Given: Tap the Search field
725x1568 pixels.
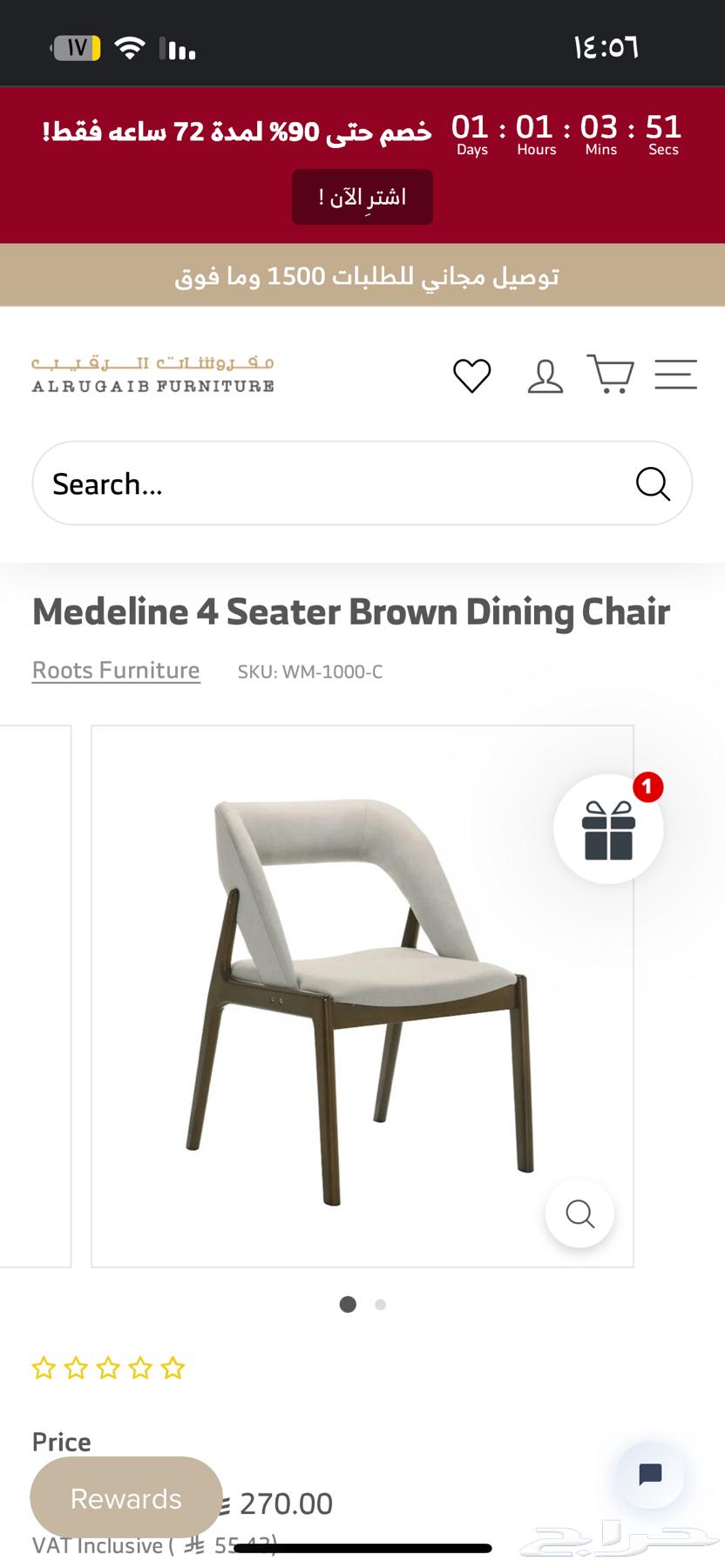Looking at the screenshot, I should point(331,483).
